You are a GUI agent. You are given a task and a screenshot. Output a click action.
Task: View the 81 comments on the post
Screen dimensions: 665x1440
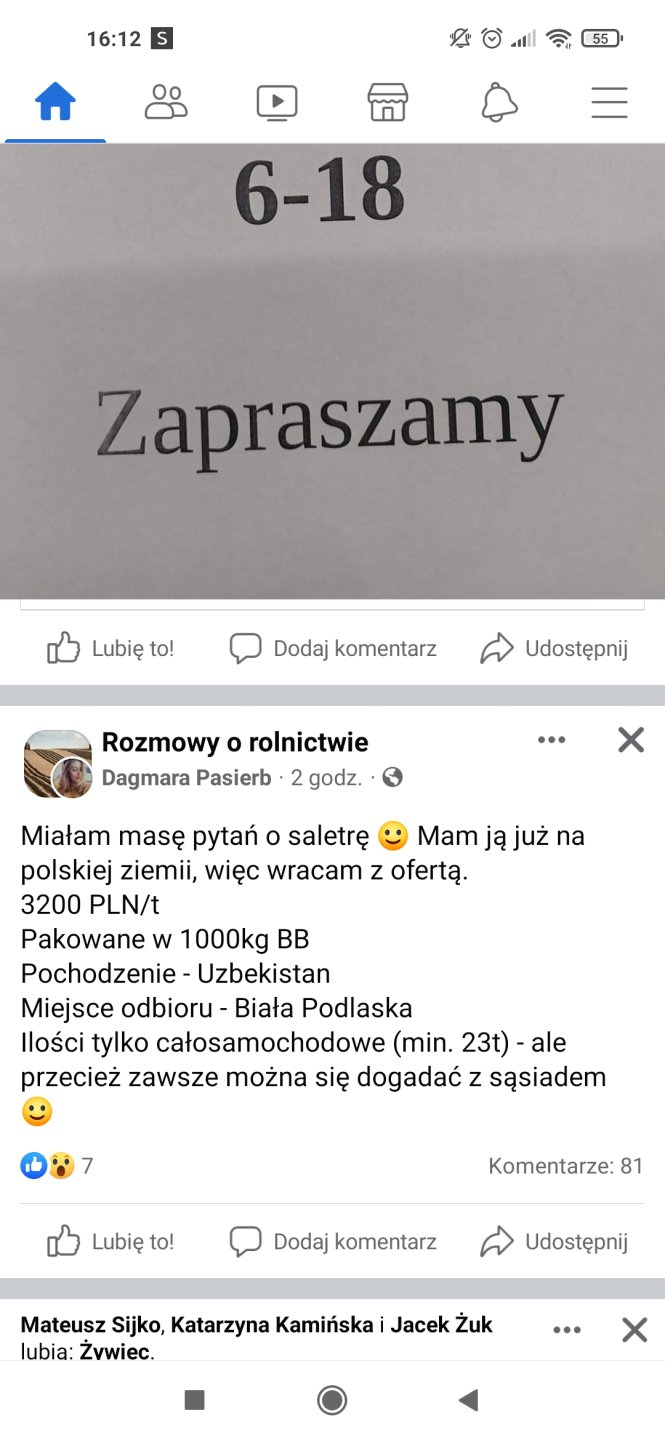pos(565,1165)
